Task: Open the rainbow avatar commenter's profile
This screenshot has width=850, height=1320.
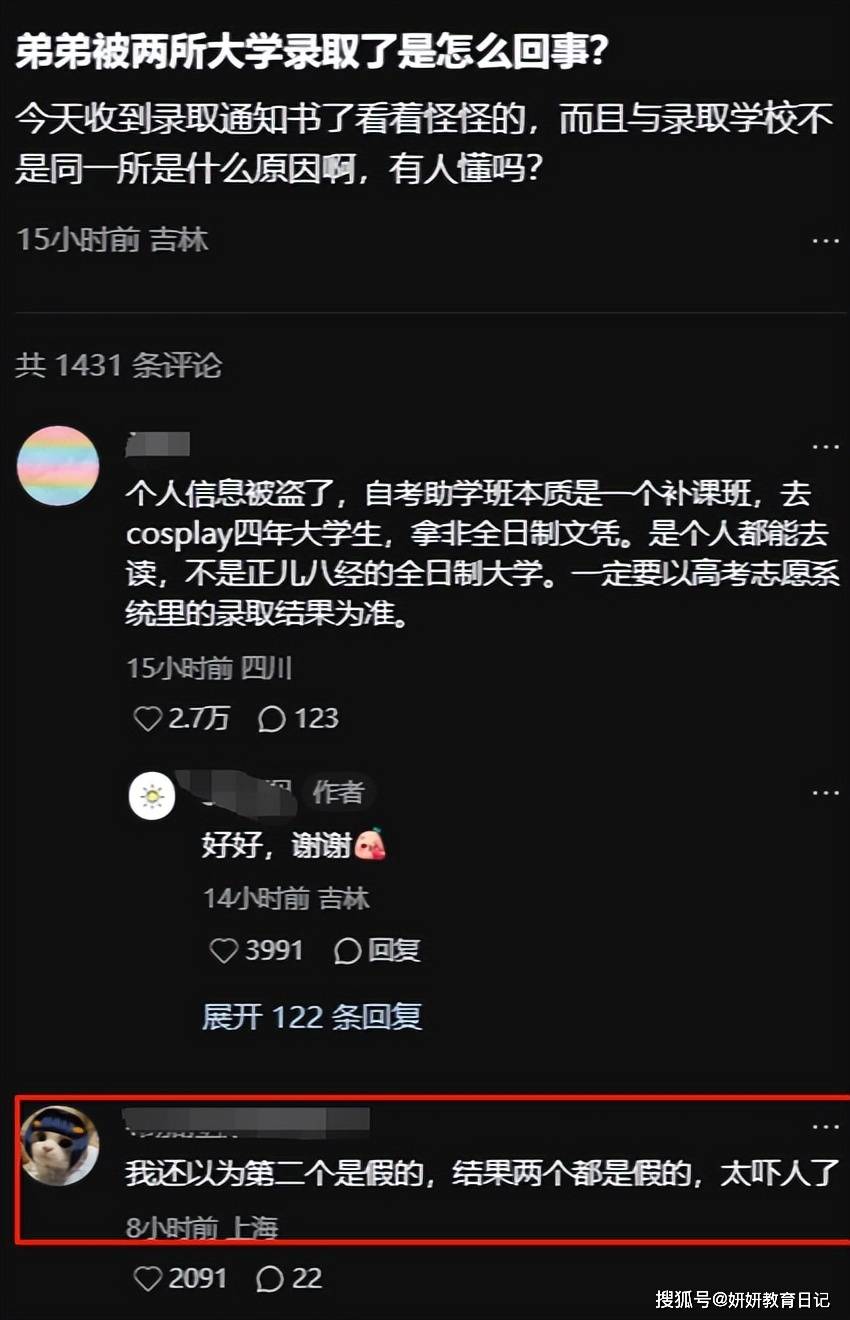Action: (x=59, y=465)
